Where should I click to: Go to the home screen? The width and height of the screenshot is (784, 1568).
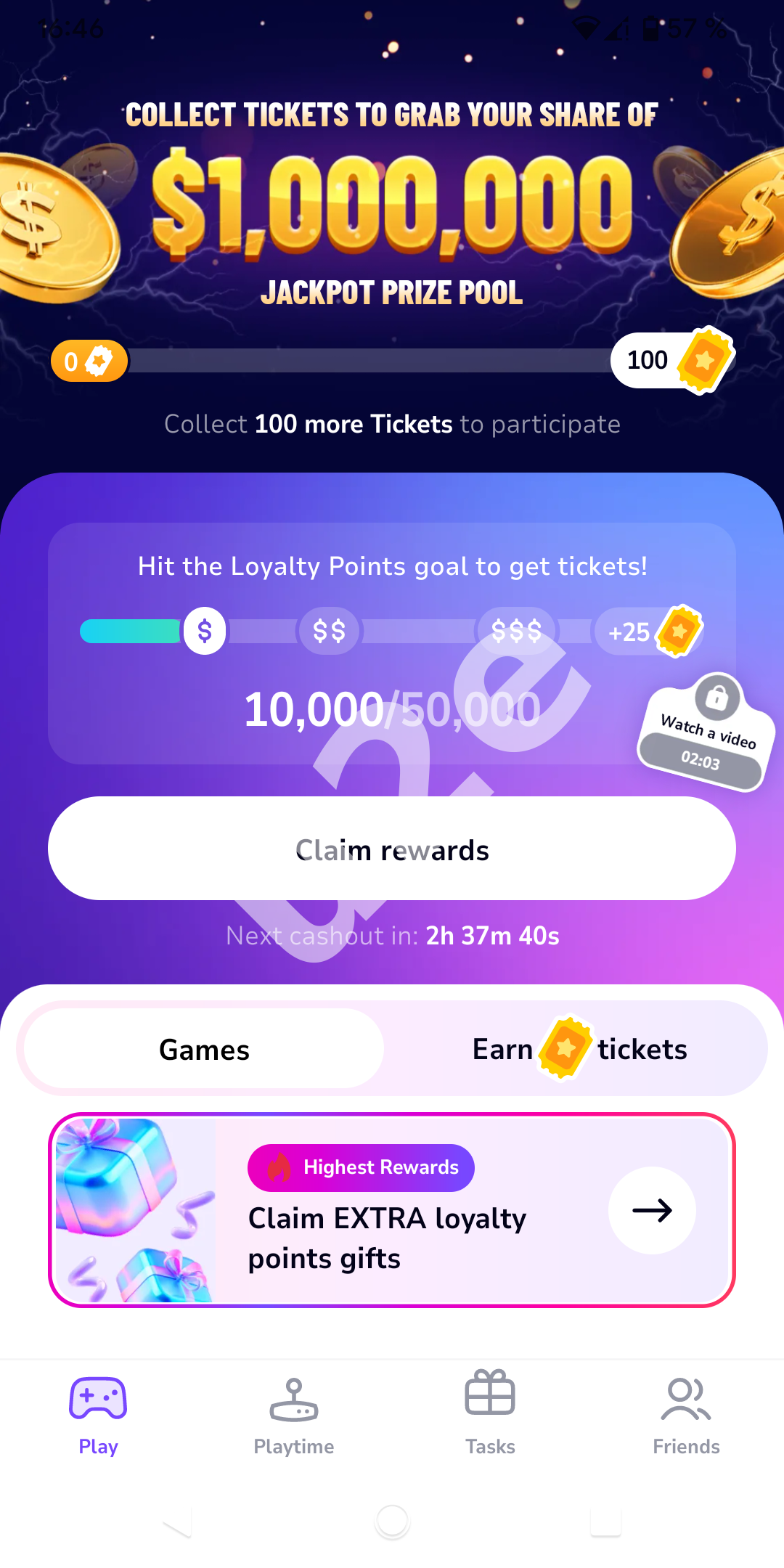pos(392,1522)
